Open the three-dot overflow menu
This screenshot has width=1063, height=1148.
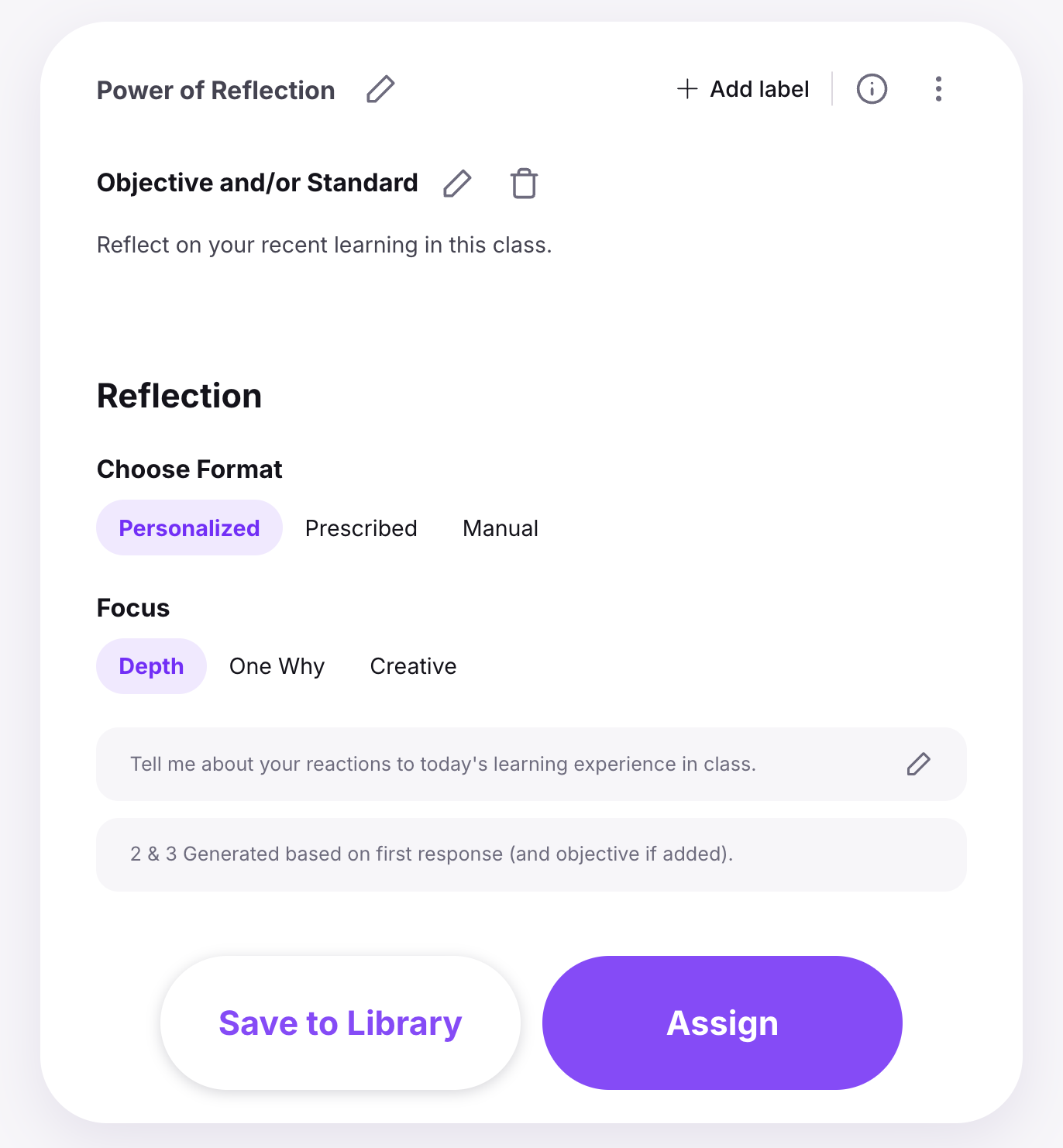pyautogui.click(x=938, y=89)
